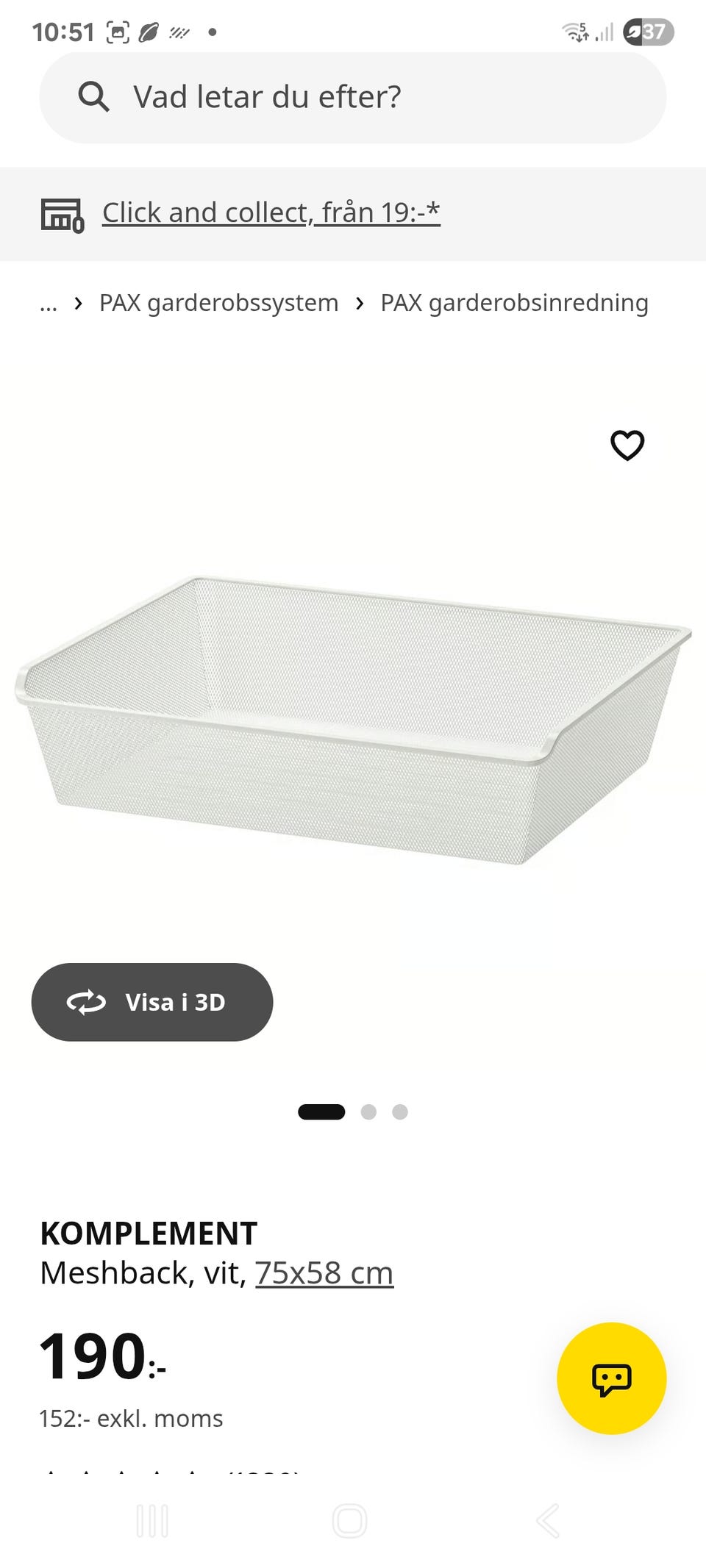Select the 75x58 cm size link
The image size is (706, 1568).
(324, 1273)
